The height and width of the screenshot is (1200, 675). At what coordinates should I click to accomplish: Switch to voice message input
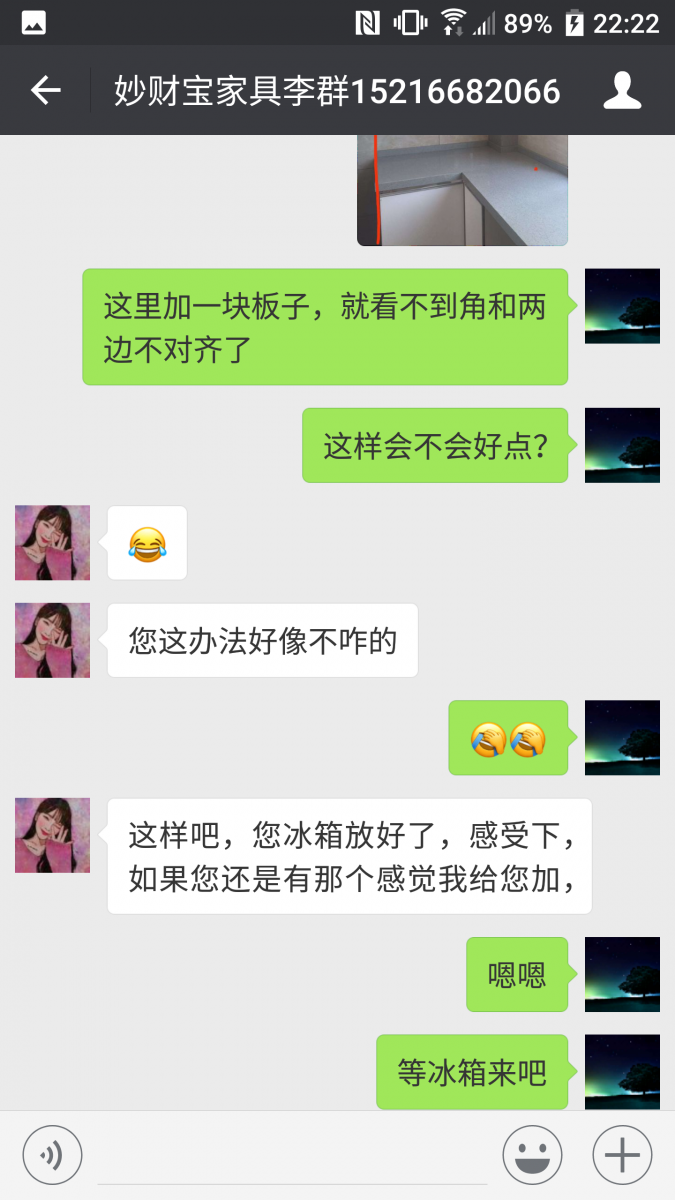tap(51, 1156)
